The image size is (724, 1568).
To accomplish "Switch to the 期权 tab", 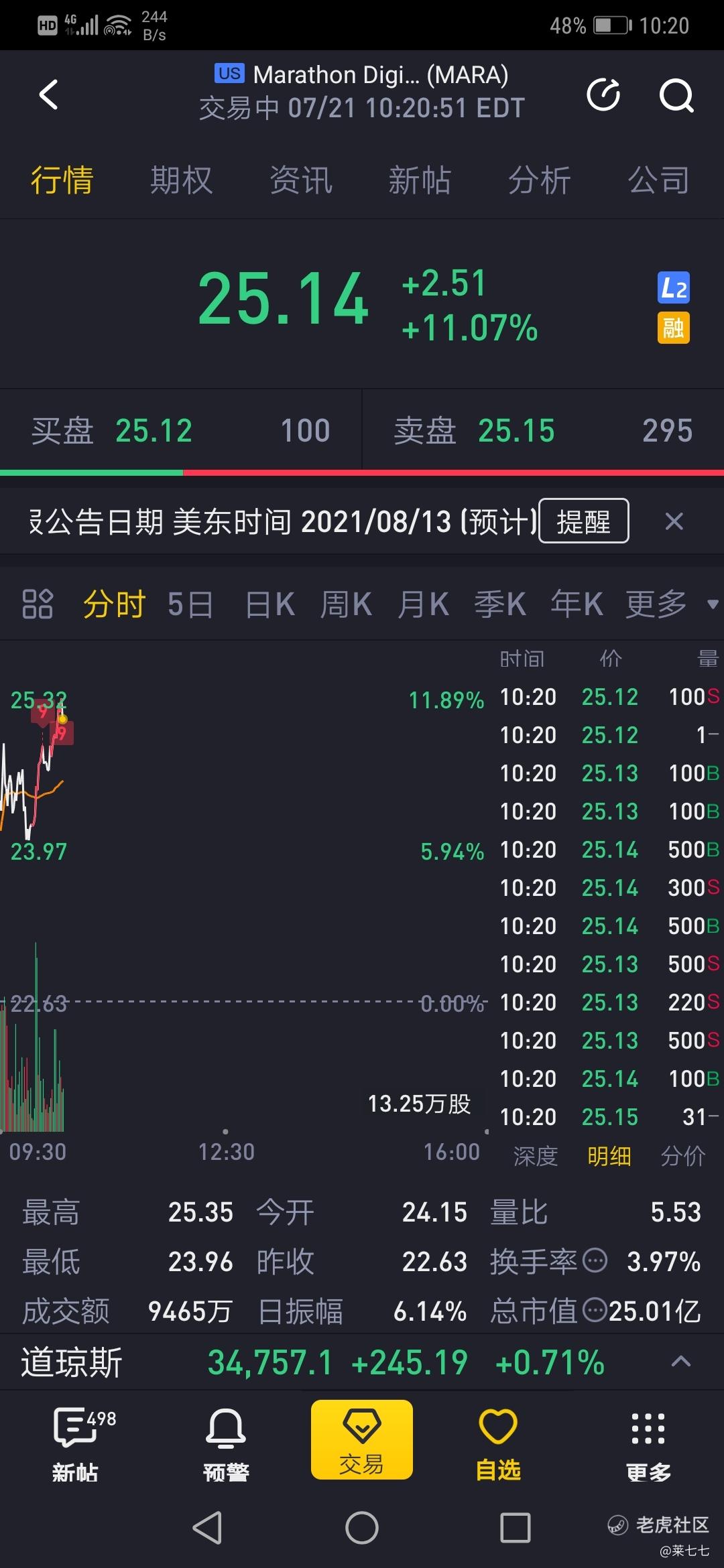I will pyautogui.click(x=181, y=180).
